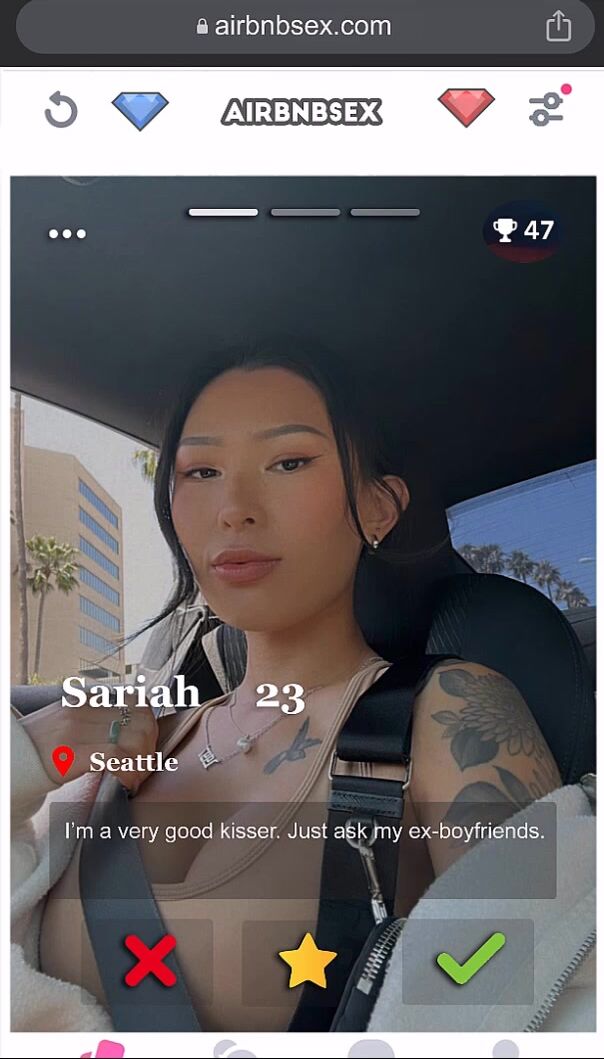Super-like Sariah with the star button
The height and width of the screenshot is (1059, 604).
point(307,962)
